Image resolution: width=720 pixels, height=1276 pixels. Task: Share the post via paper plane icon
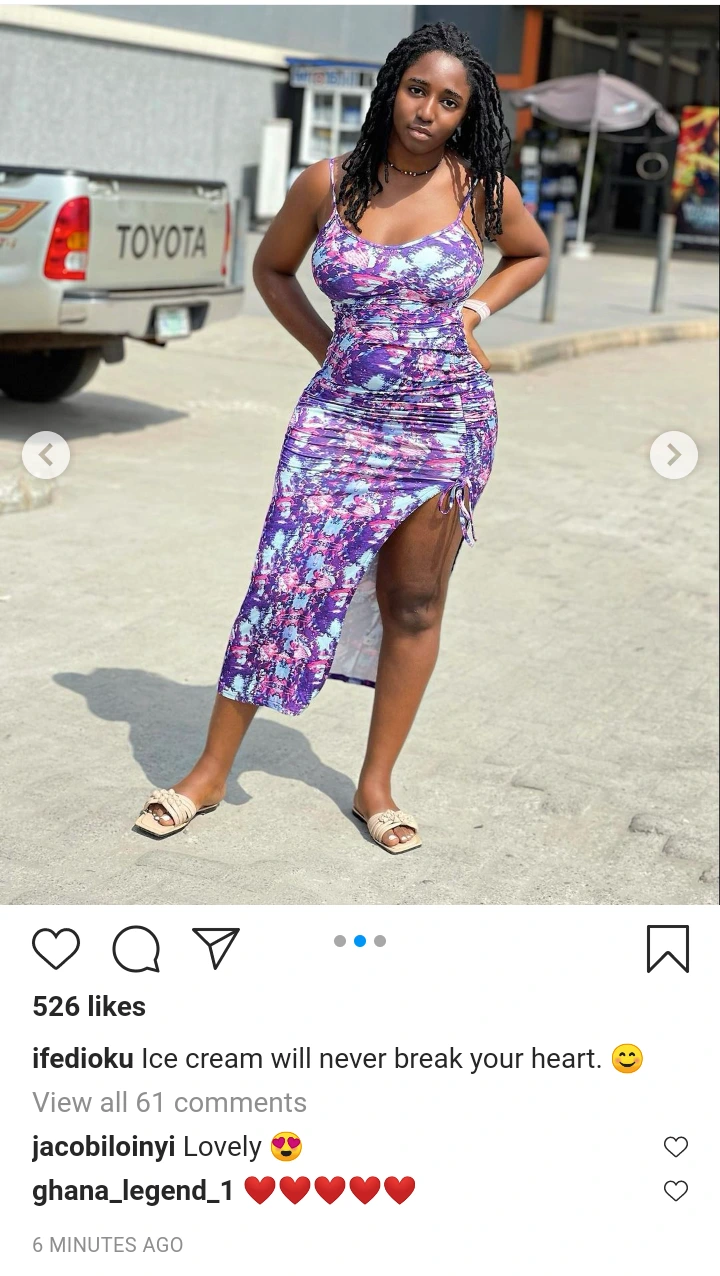pos(216,948)
